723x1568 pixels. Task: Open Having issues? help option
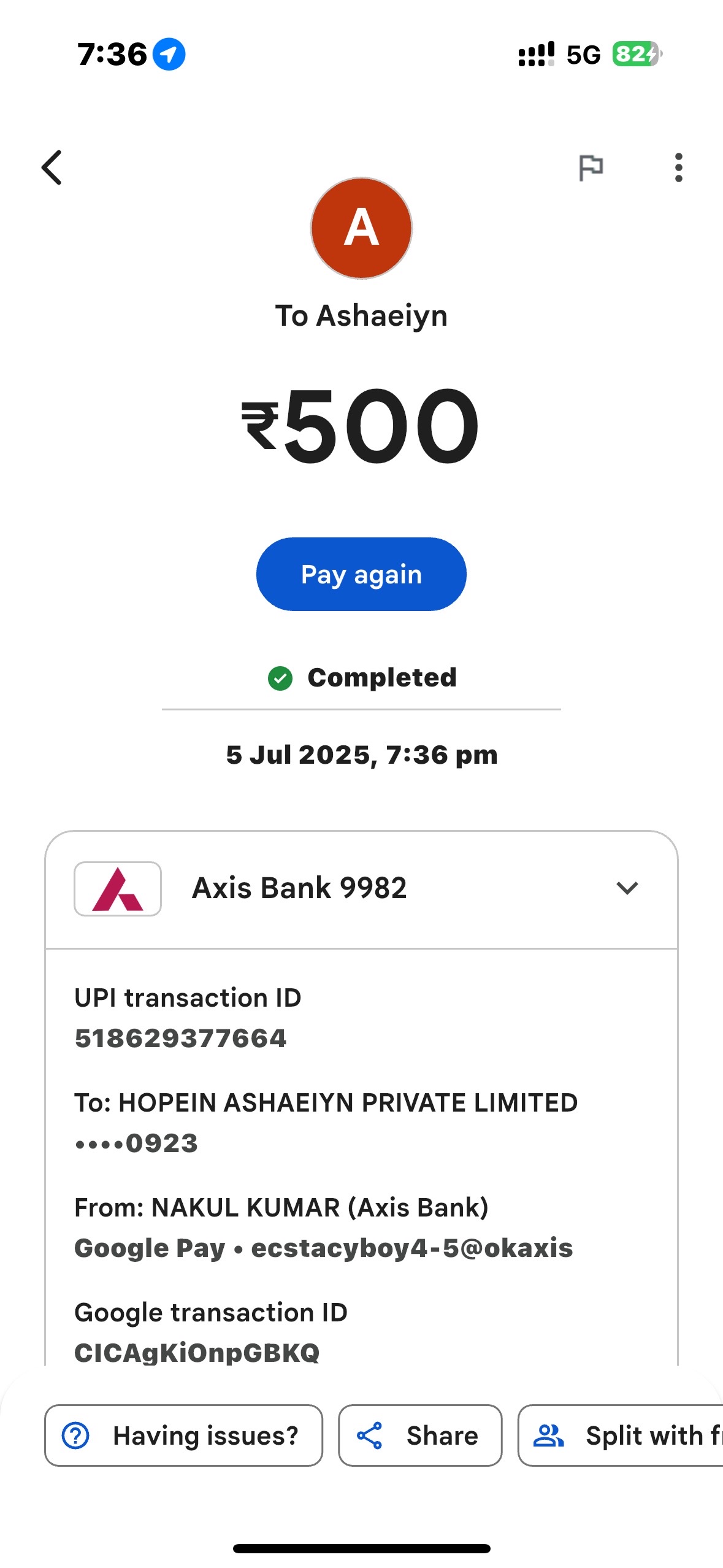pyautogui.click(x=183, y=1435)
